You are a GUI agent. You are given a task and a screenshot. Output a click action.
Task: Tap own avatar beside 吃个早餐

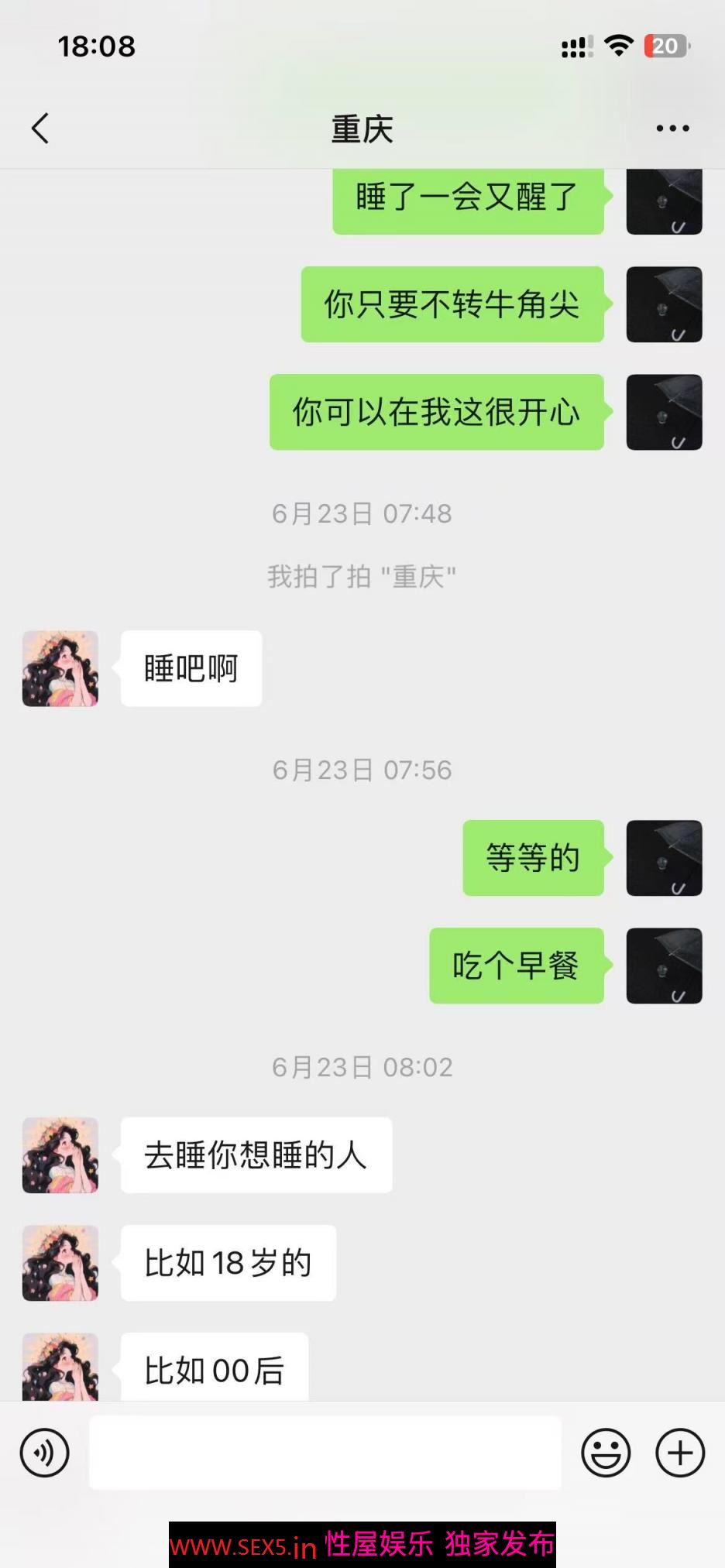pos(664,966)
